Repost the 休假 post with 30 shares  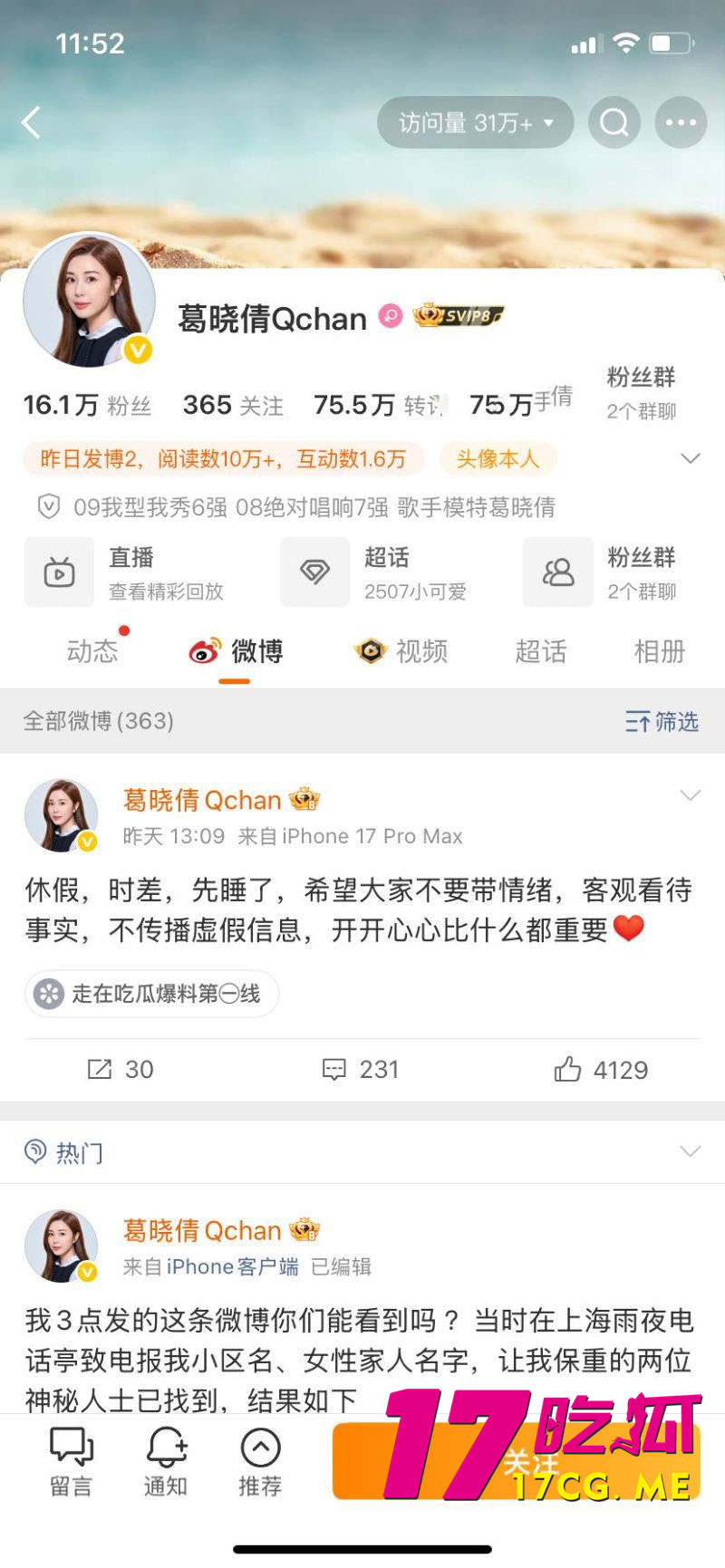(121, 1070)
